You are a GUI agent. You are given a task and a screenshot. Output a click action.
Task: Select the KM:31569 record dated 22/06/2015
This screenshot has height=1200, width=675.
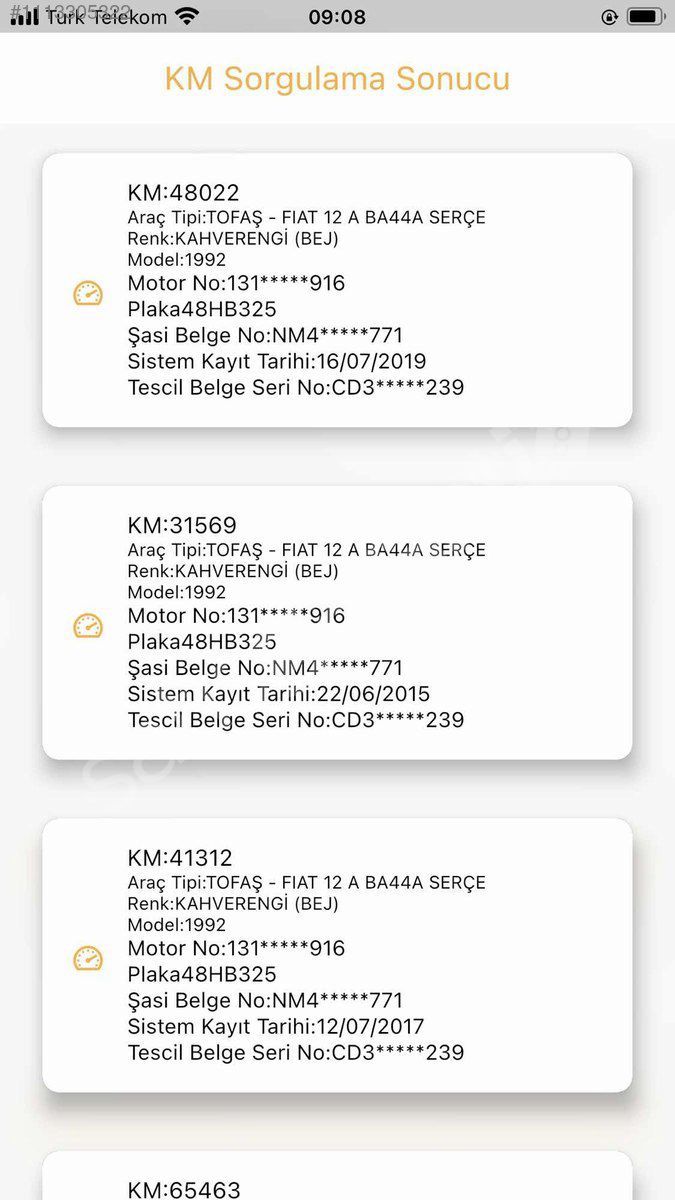337,622
